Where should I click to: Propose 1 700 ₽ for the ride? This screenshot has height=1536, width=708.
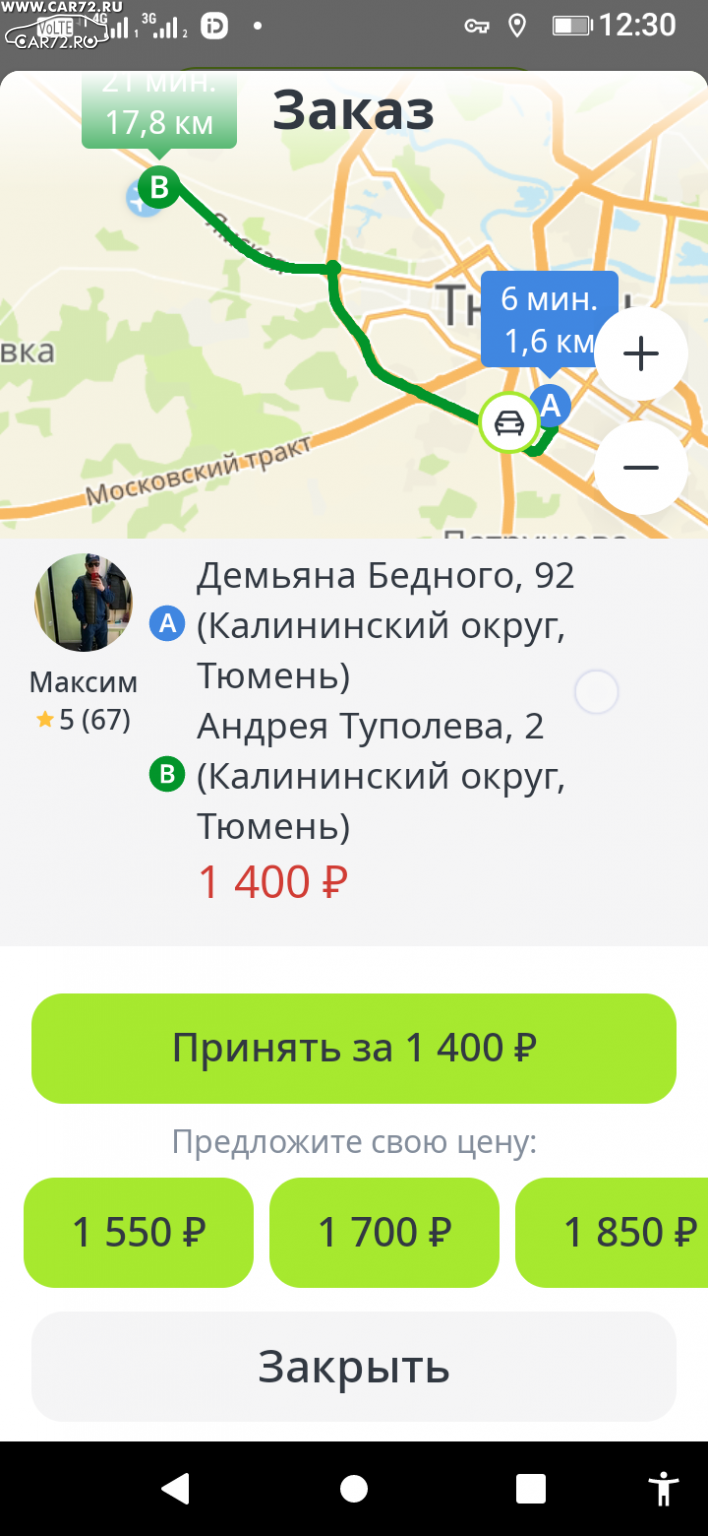point(384,1232)
